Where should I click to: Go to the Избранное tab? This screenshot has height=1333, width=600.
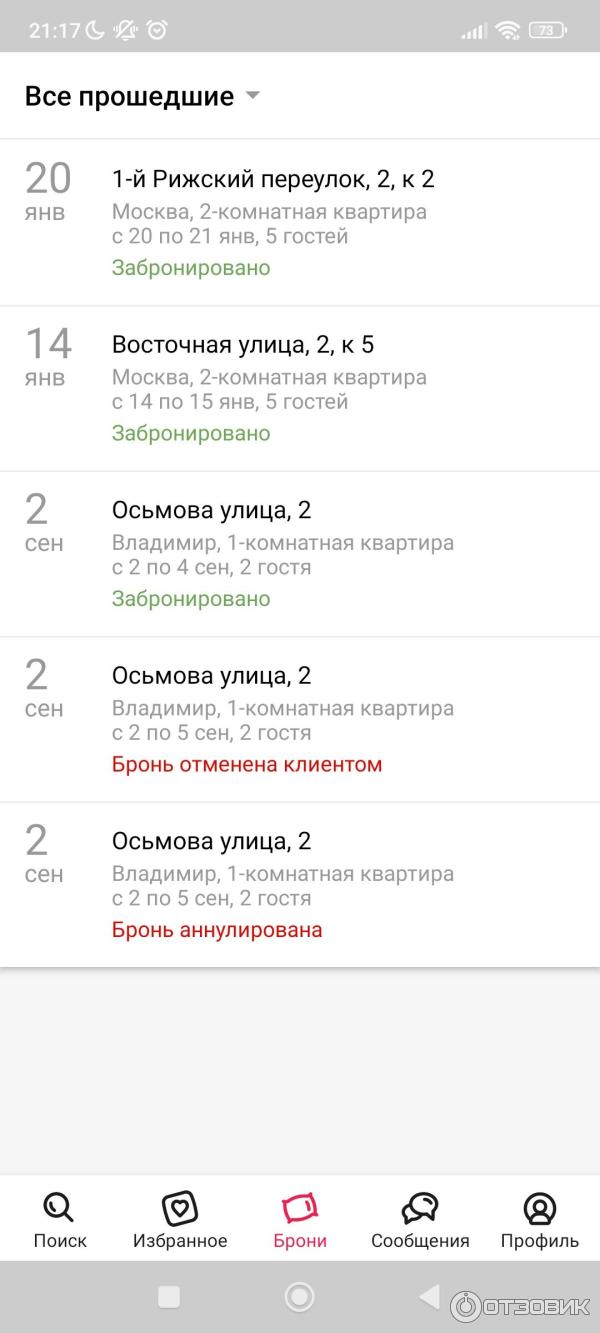180,1220
